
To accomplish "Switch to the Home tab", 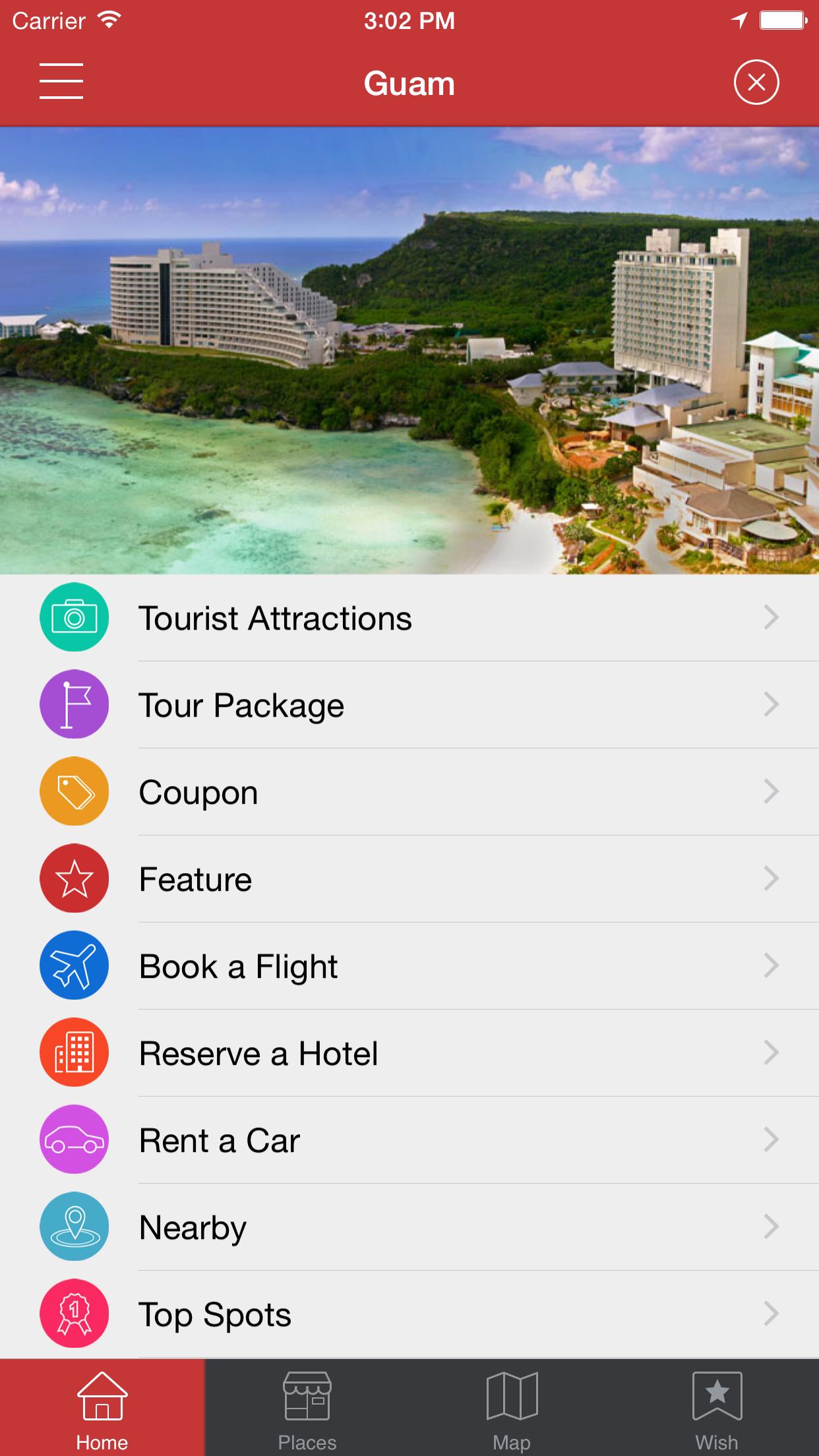I will [102, 1407].
